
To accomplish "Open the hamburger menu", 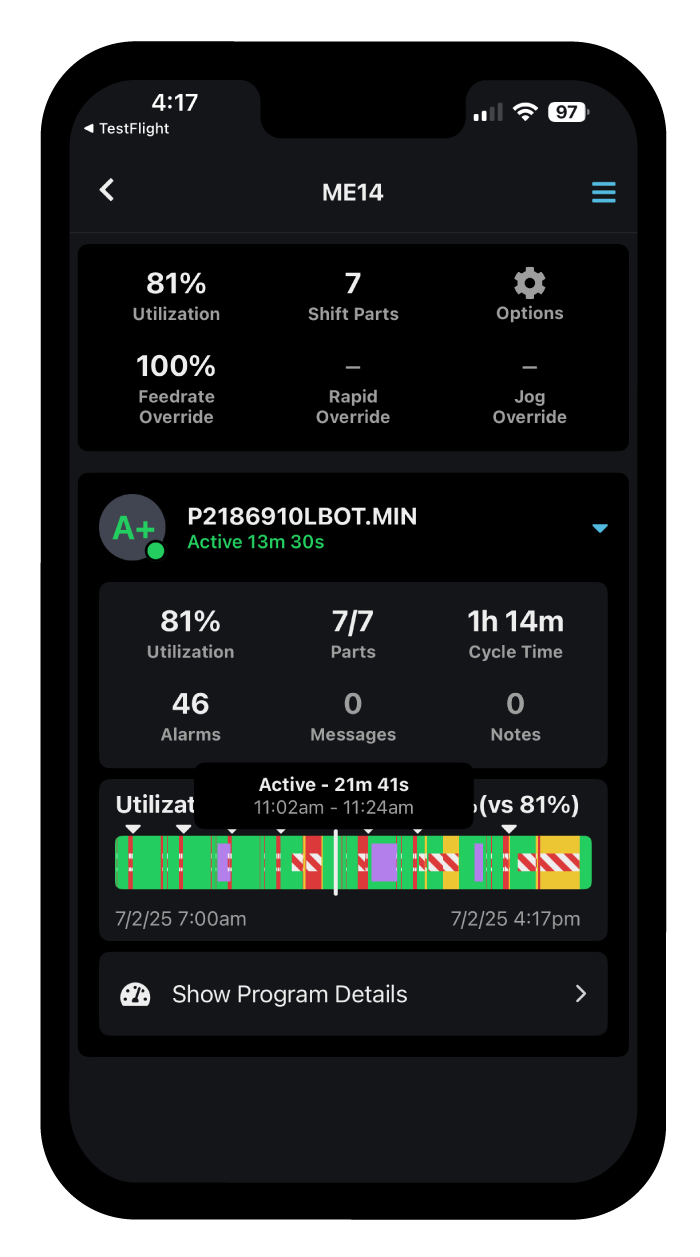I will (x=603, y=192).
